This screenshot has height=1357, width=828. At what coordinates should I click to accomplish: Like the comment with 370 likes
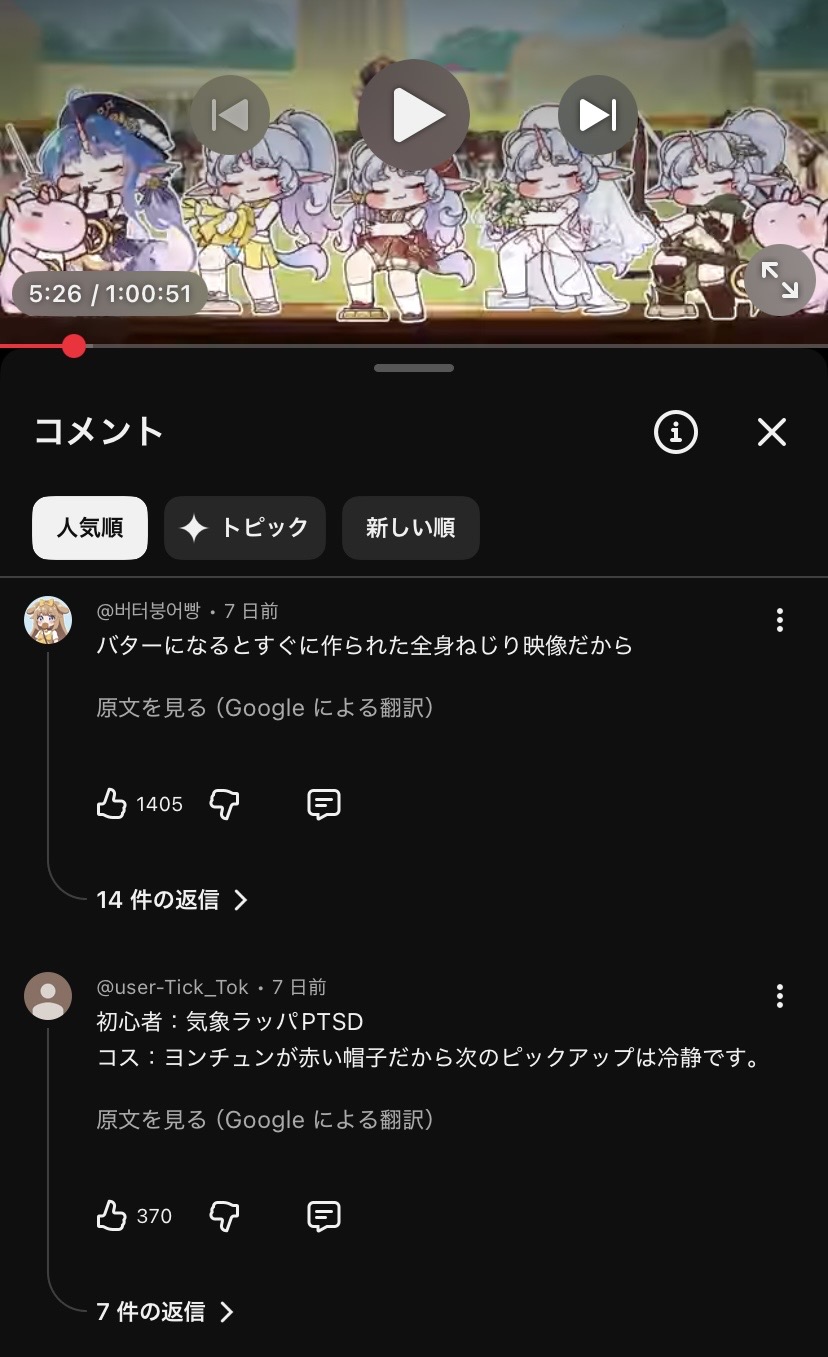[112, 1216]
